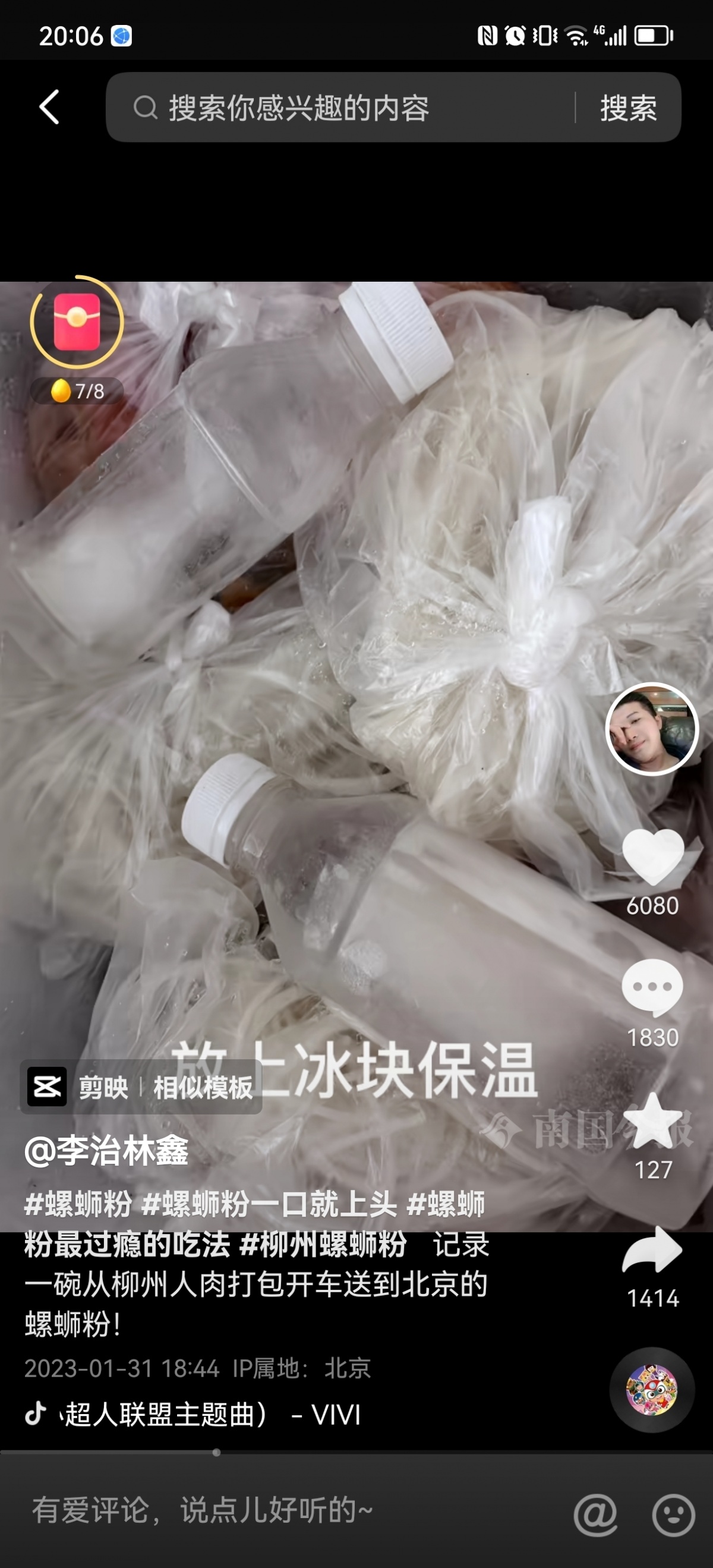713x1568 pixels.
Task: Go back with the top-left arrow
Action: pos(49,107)
